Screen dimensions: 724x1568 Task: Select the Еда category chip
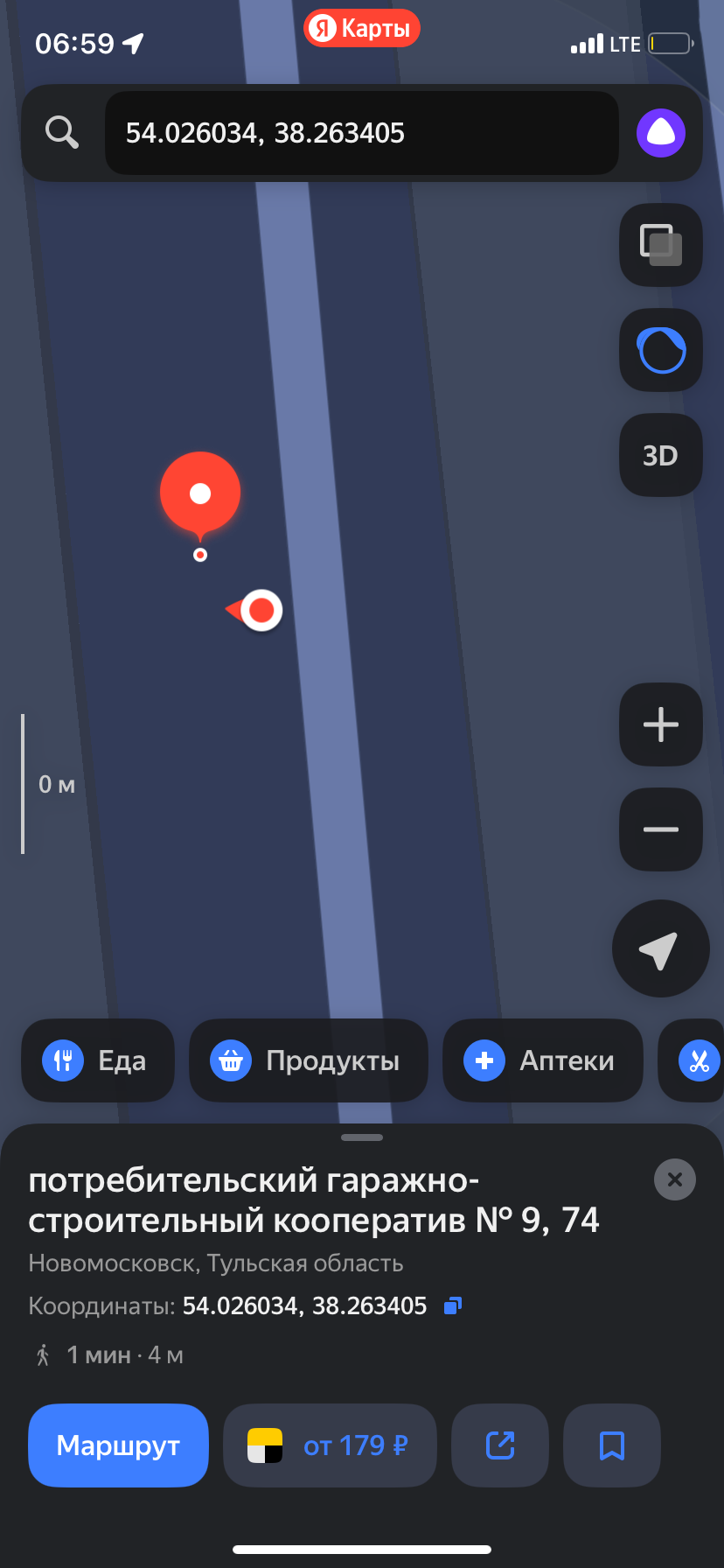click(98, 1060)
